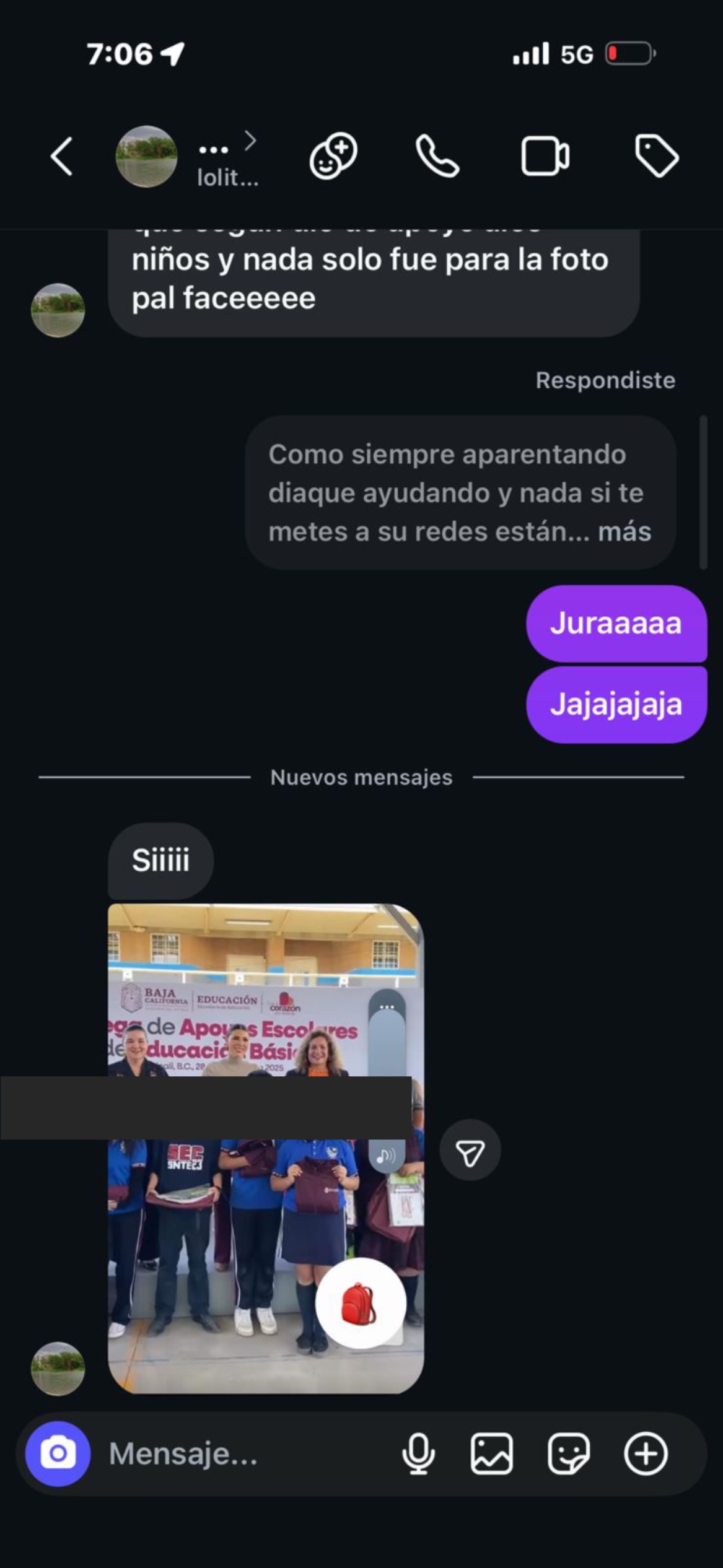Screen dimensions: 723x1568
Task: Open more attachment options plus icon
Action: pos(646,1453)
